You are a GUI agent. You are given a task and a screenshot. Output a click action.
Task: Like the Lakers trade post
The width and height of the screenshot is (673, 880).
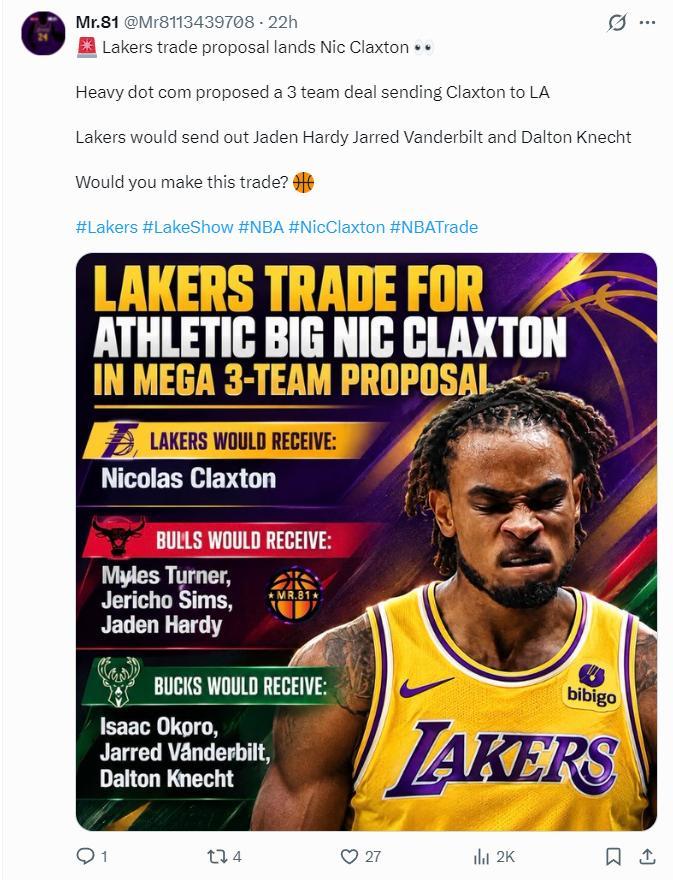point(360,856)
